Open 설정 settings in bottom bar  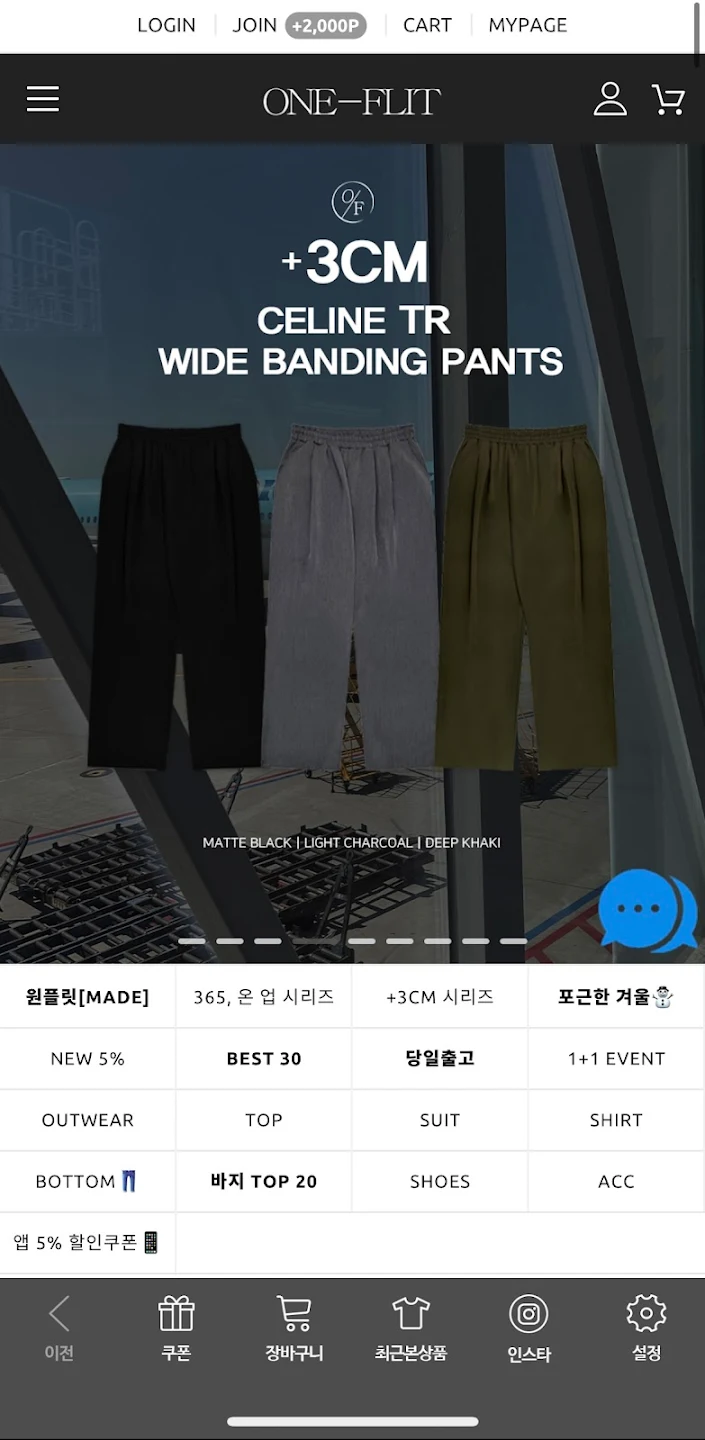(646, 1329)
